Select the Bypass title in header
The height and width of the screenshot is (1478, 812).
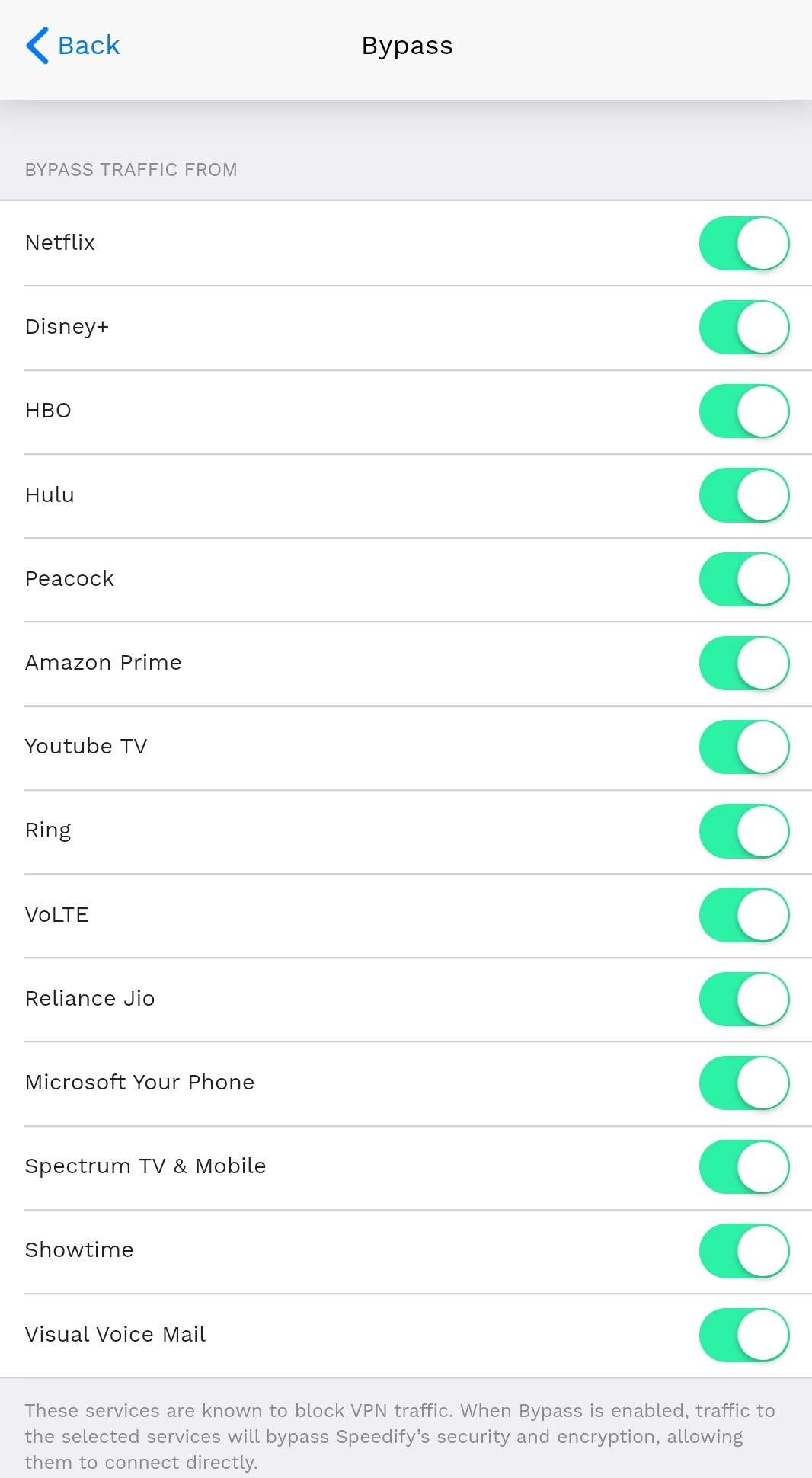[407, 46]
